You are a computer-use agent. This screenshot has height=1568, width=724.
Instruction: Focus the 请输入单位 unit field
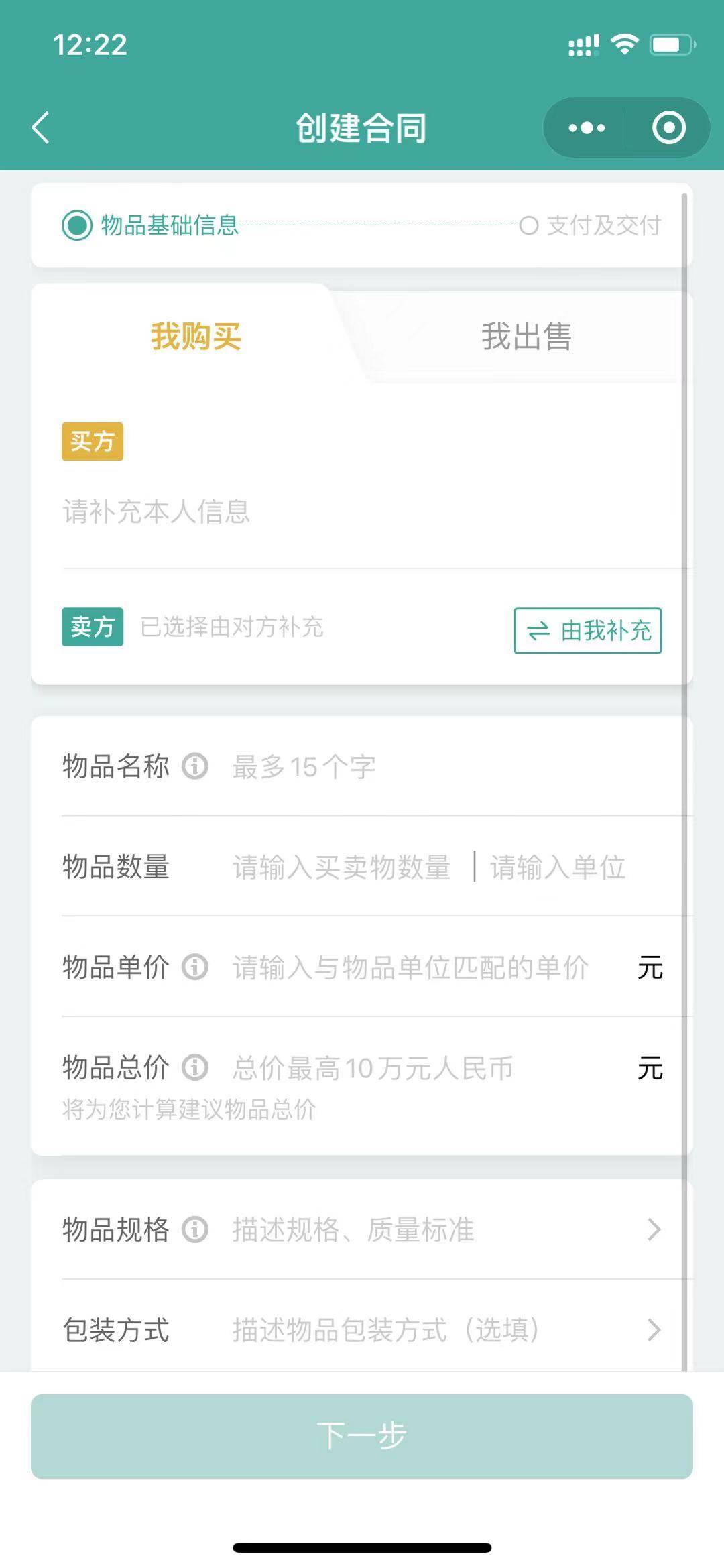pyautogui.click(x=558, y=867)
